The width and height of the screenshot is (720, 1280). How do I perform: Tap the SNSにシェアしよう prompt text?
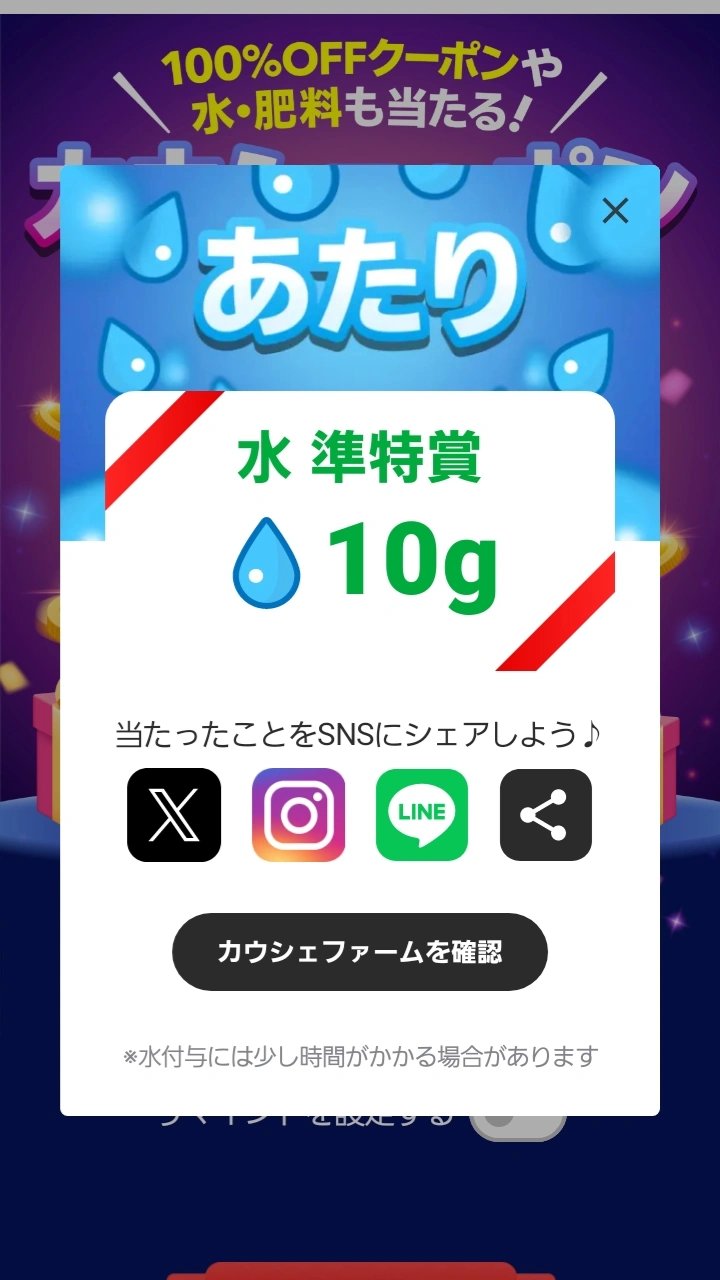358,733
